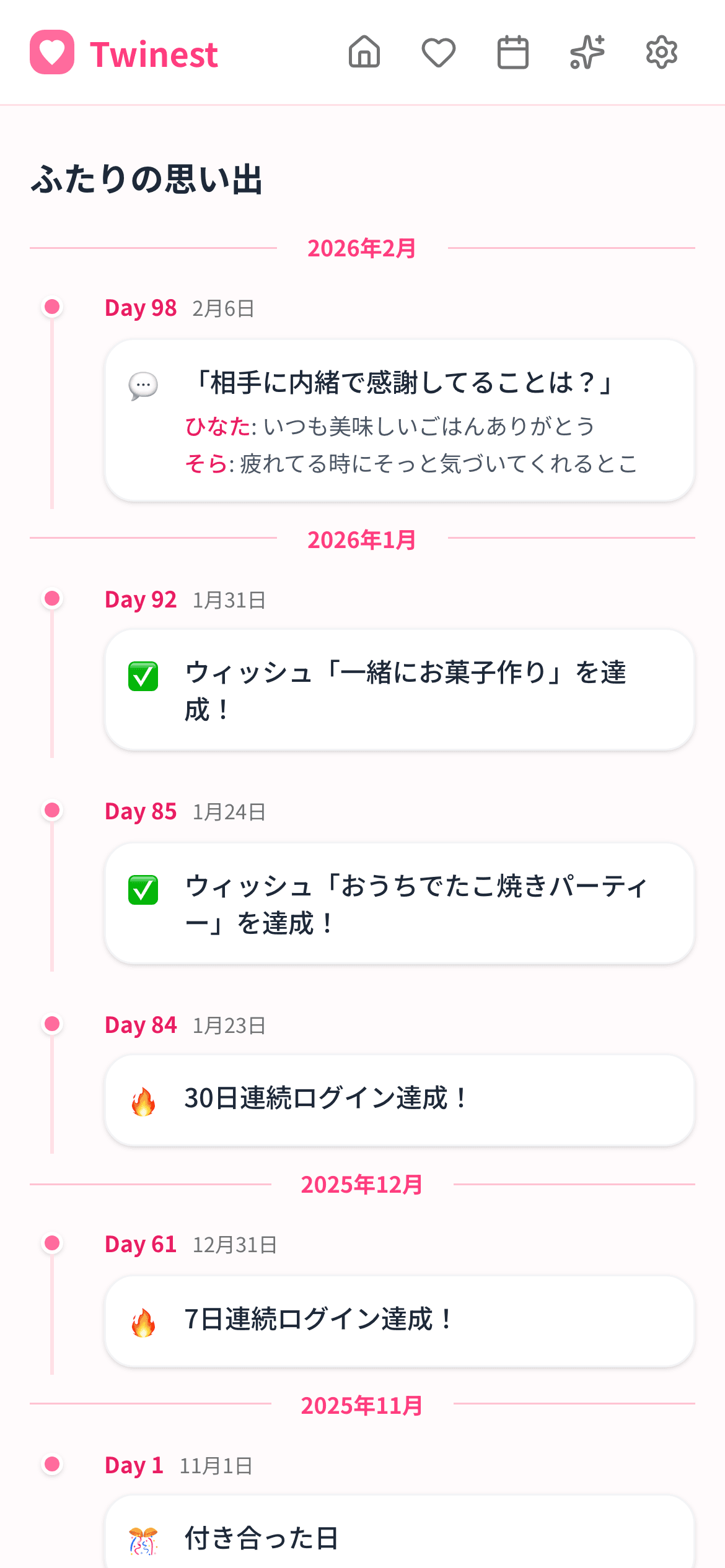Select the timeline dot next to Day 61
Screen dimensions: 725x1568
51,1244
